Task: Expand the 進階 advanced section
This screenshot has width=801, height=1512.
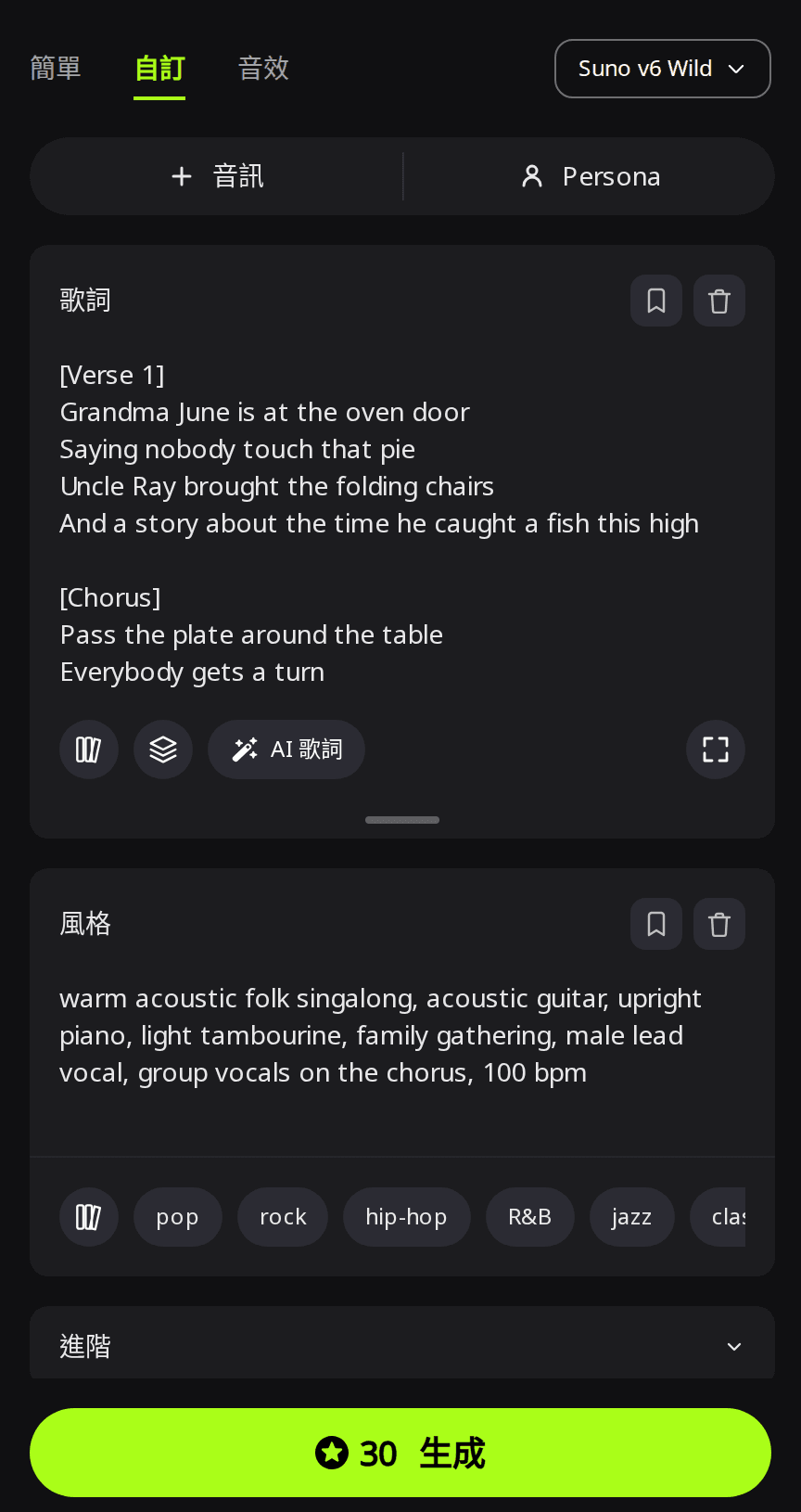Action: 402,1345
